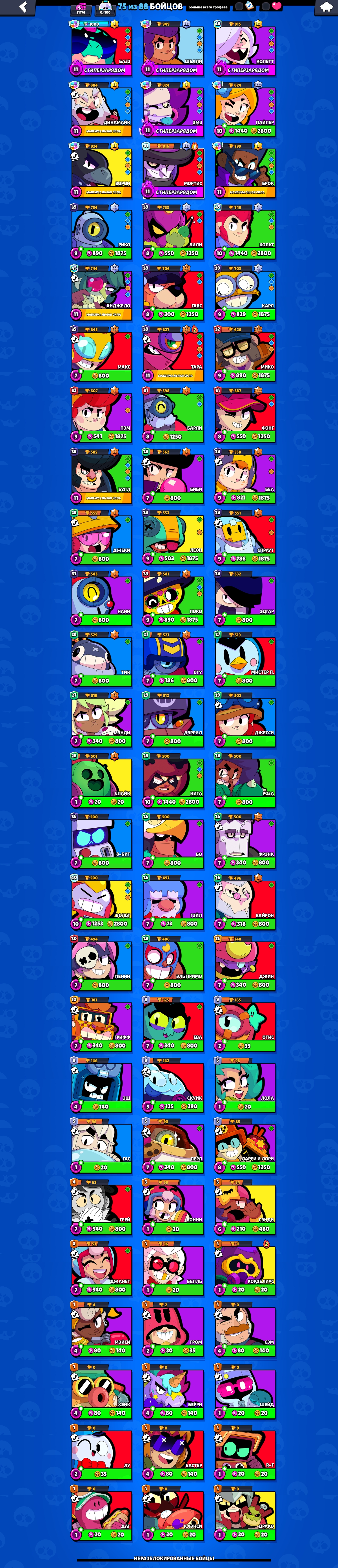This screenshot has width=338, height=1568.
Task: Select the ДРАКО brawler card
Action: pos(245,1513)
